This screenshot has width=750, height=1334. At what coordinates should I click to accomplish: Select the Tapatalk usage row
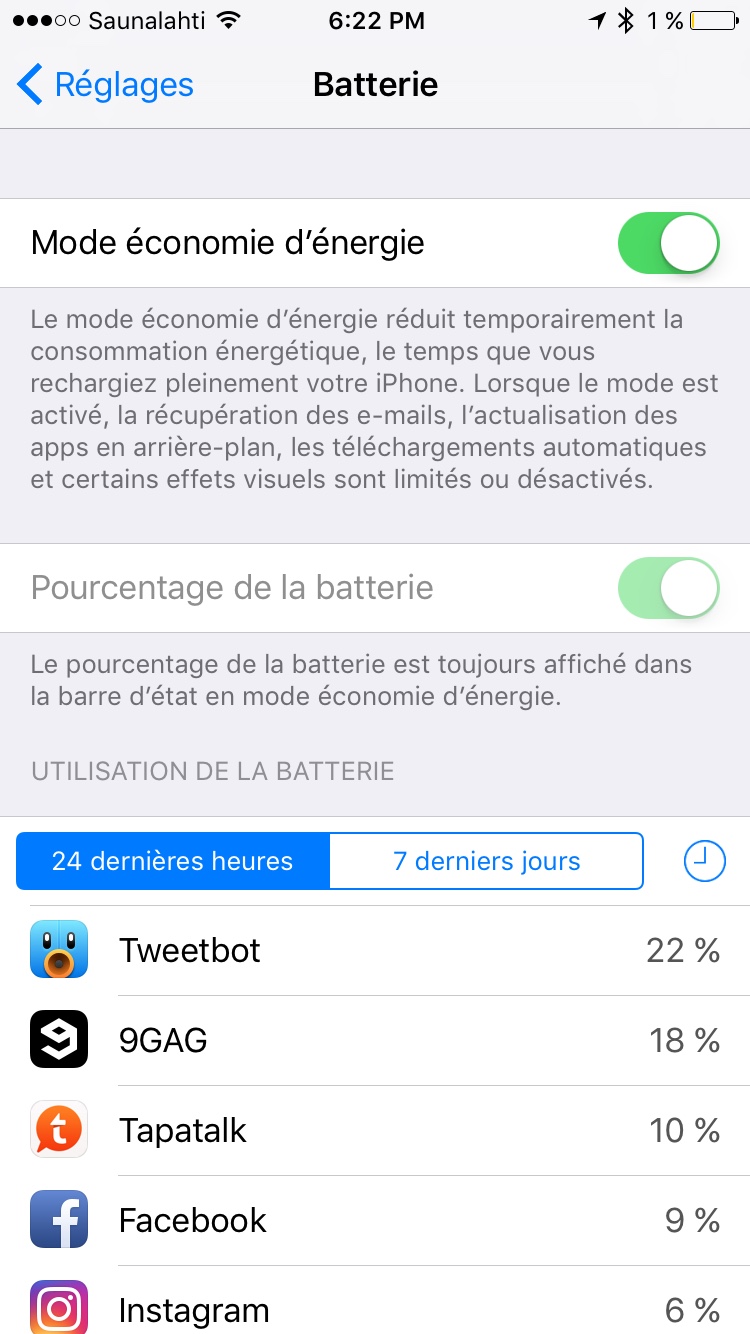click(375, 1130)
